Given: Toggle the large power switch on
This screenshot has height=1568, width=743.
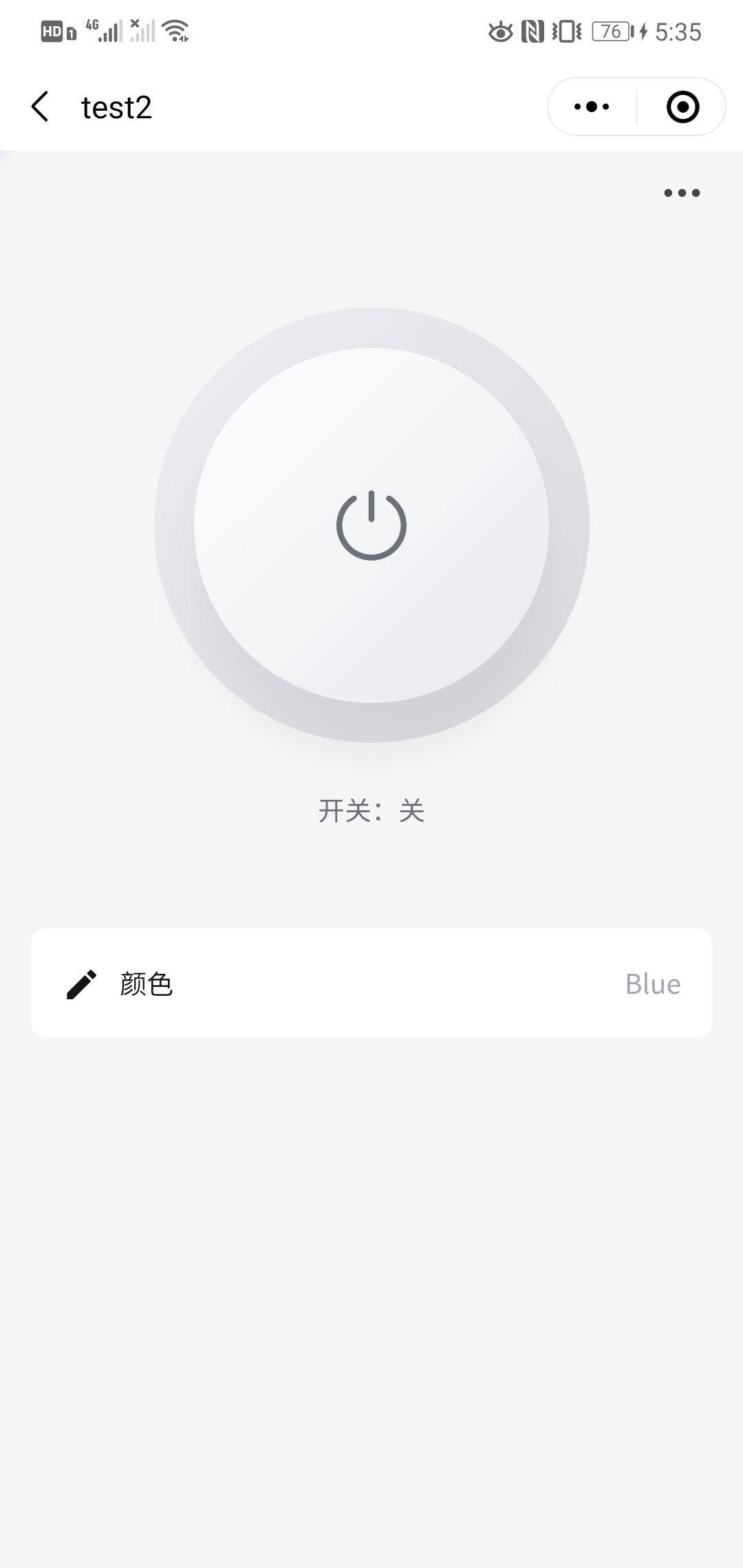Looking at the screenshot, I should [x=371, y=525].
